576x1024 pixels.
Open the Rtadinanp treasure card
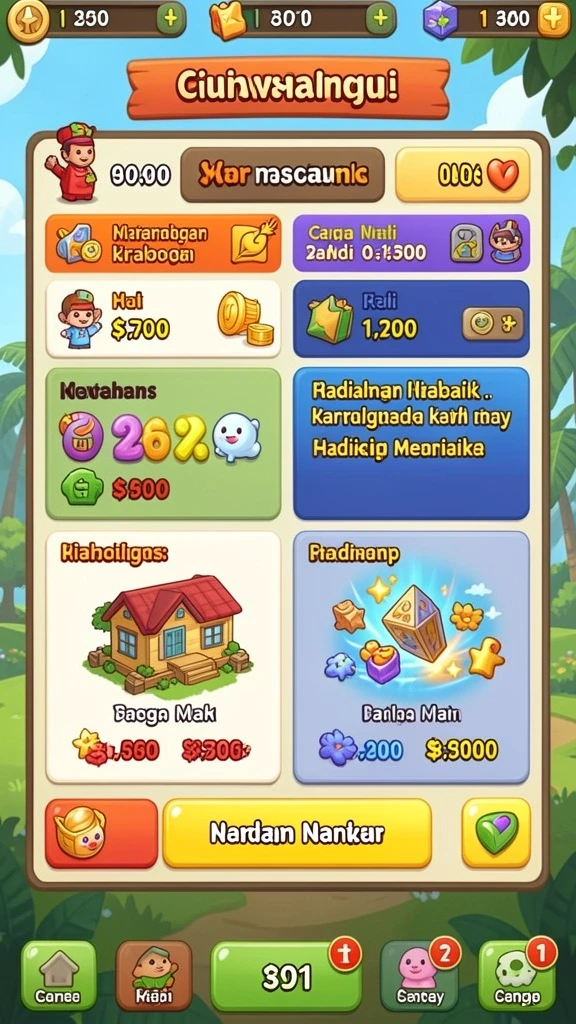(411, 657)
